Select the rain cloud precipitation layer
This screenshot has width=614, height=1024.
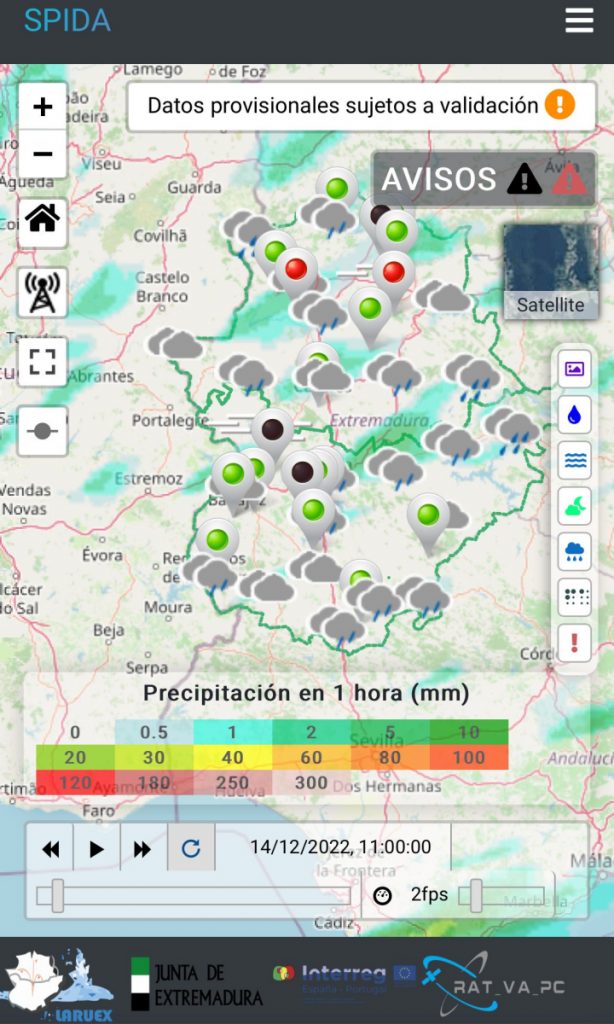click(x=574, y=552)
